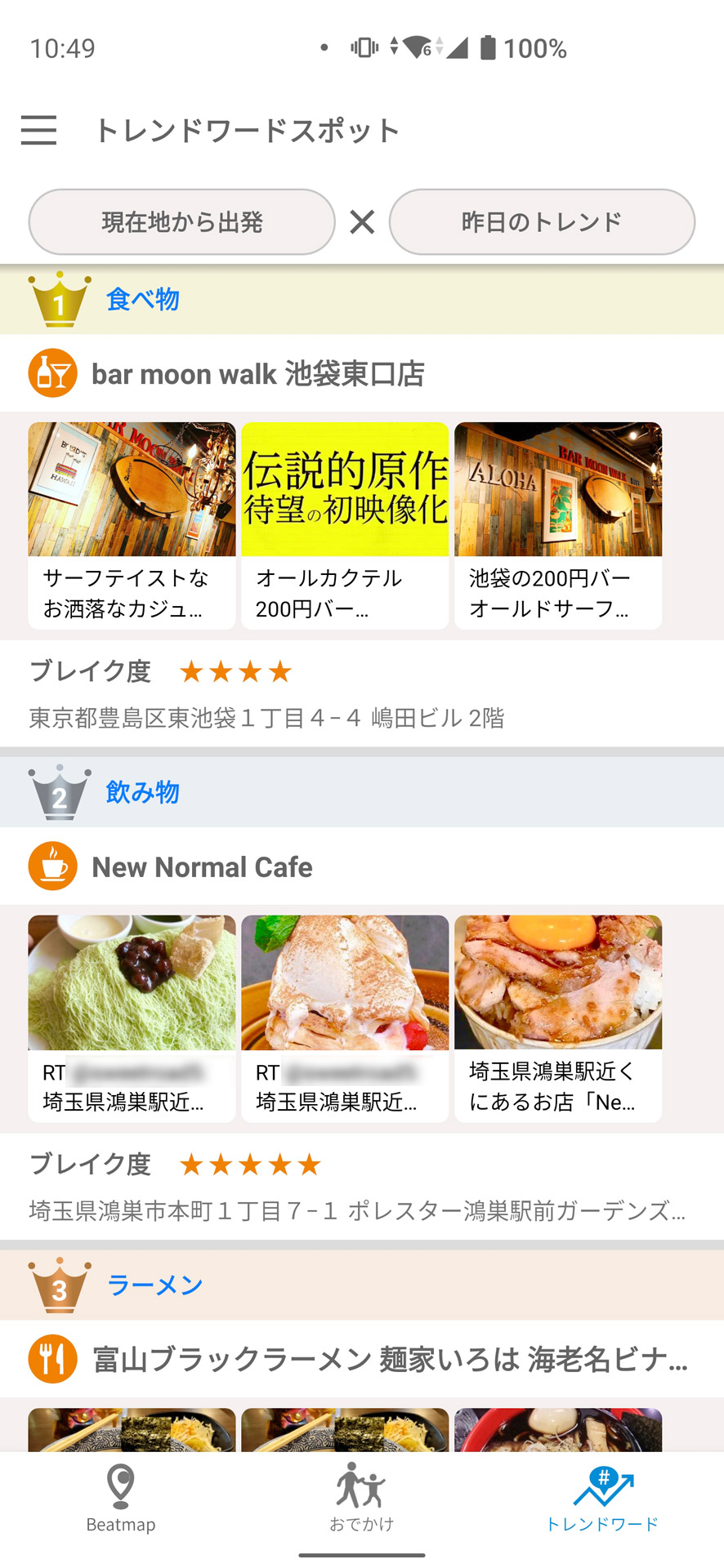
Task: Tap the bar icon next to bar moon walk
Action: coord(52,373)
